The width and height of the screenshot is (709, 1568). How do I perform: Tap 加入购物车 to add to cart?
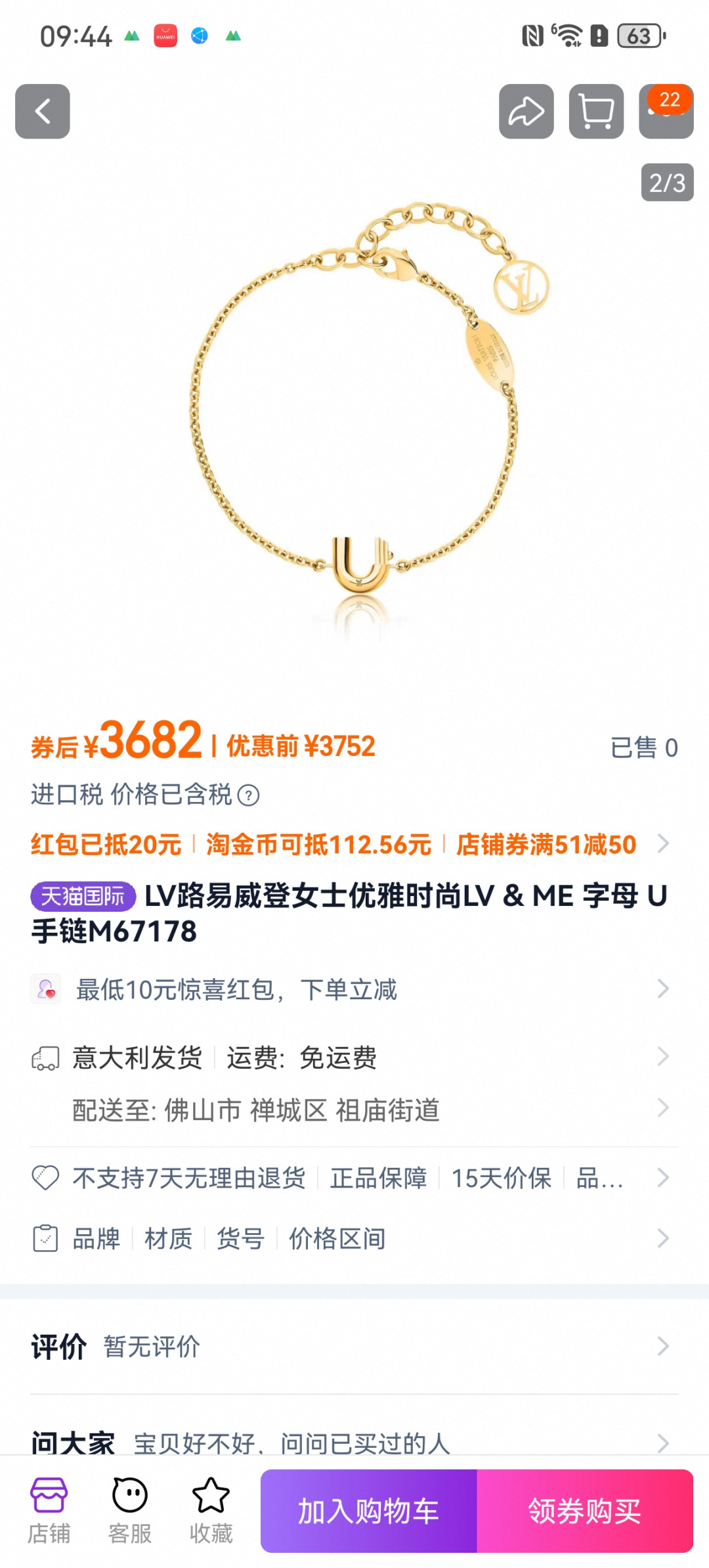point(369,1511)
